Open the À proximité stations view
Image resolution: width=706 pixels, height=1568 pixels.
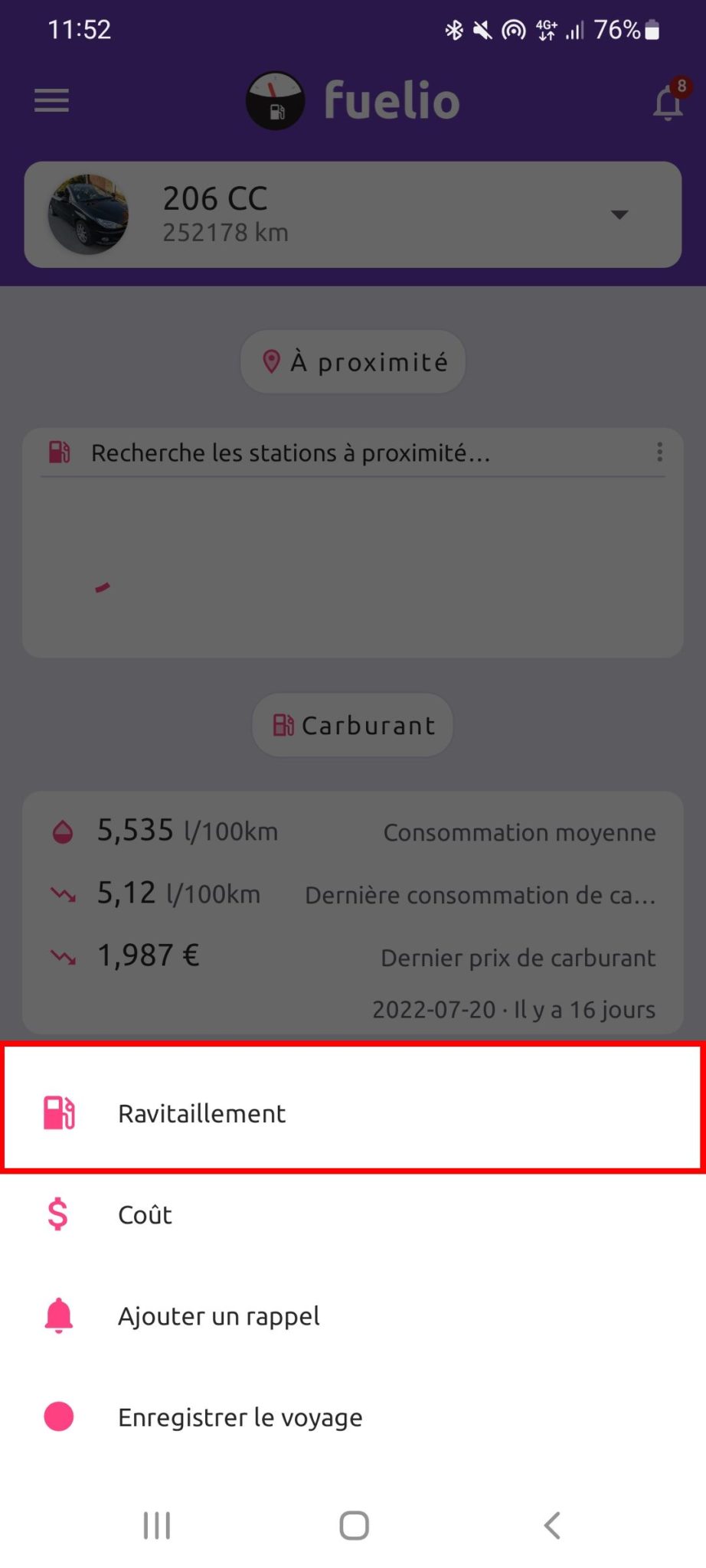(351, 361)
